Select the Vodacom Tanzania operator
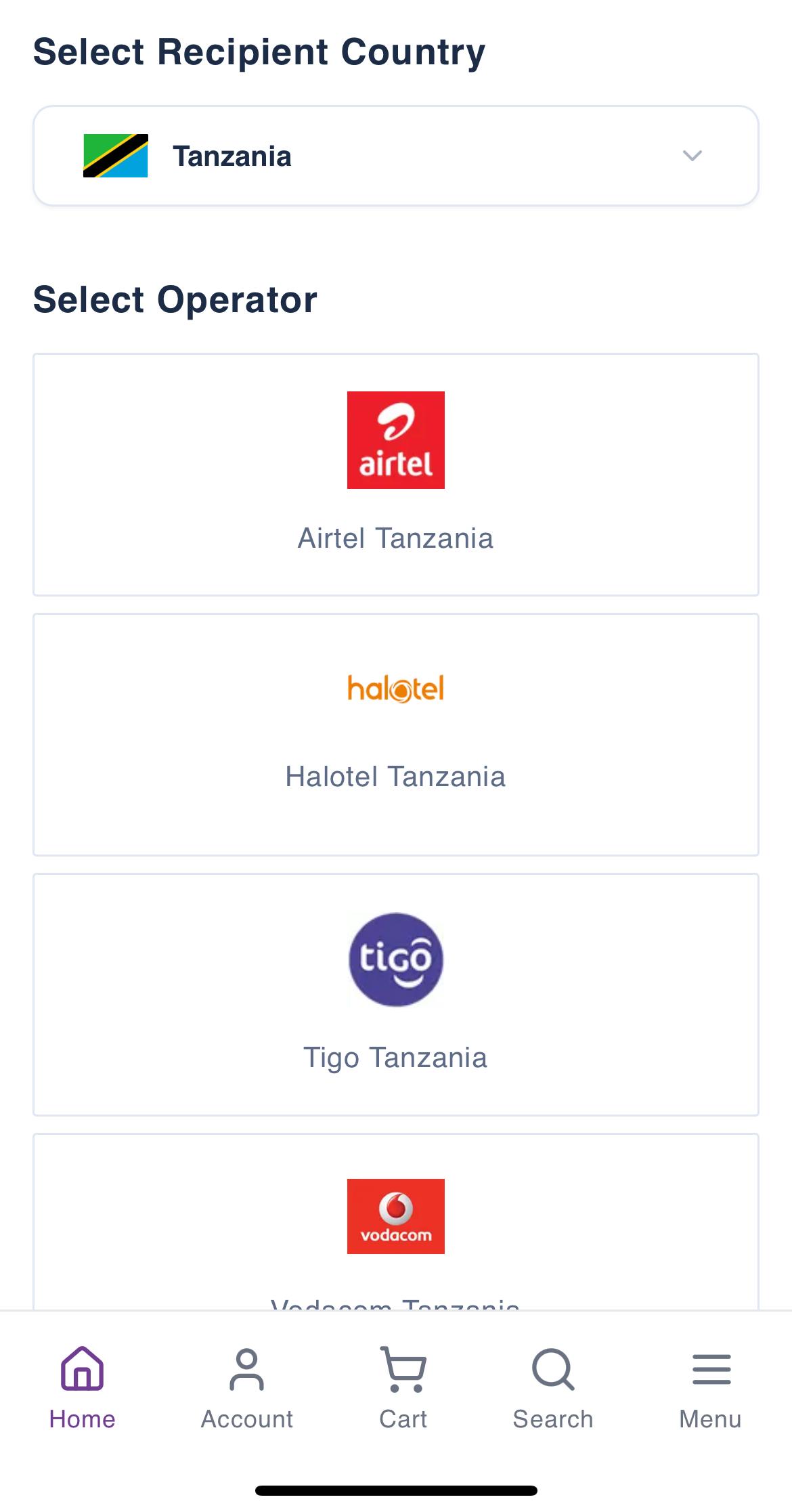The height and width of the screenshot is (1512, 792). pyautogui.click(x=396, y=1222)
